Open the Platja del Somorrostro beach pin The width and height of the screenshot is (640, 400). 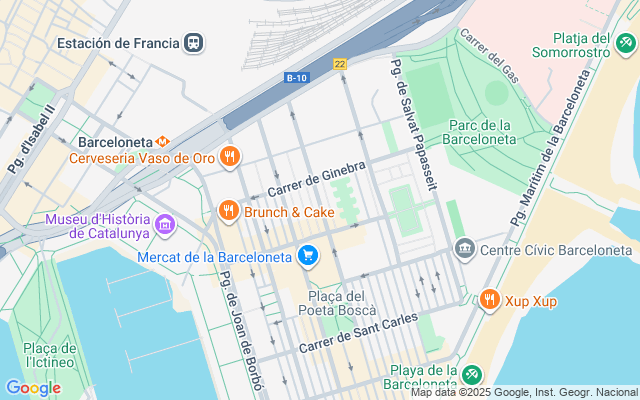(625, 42)
